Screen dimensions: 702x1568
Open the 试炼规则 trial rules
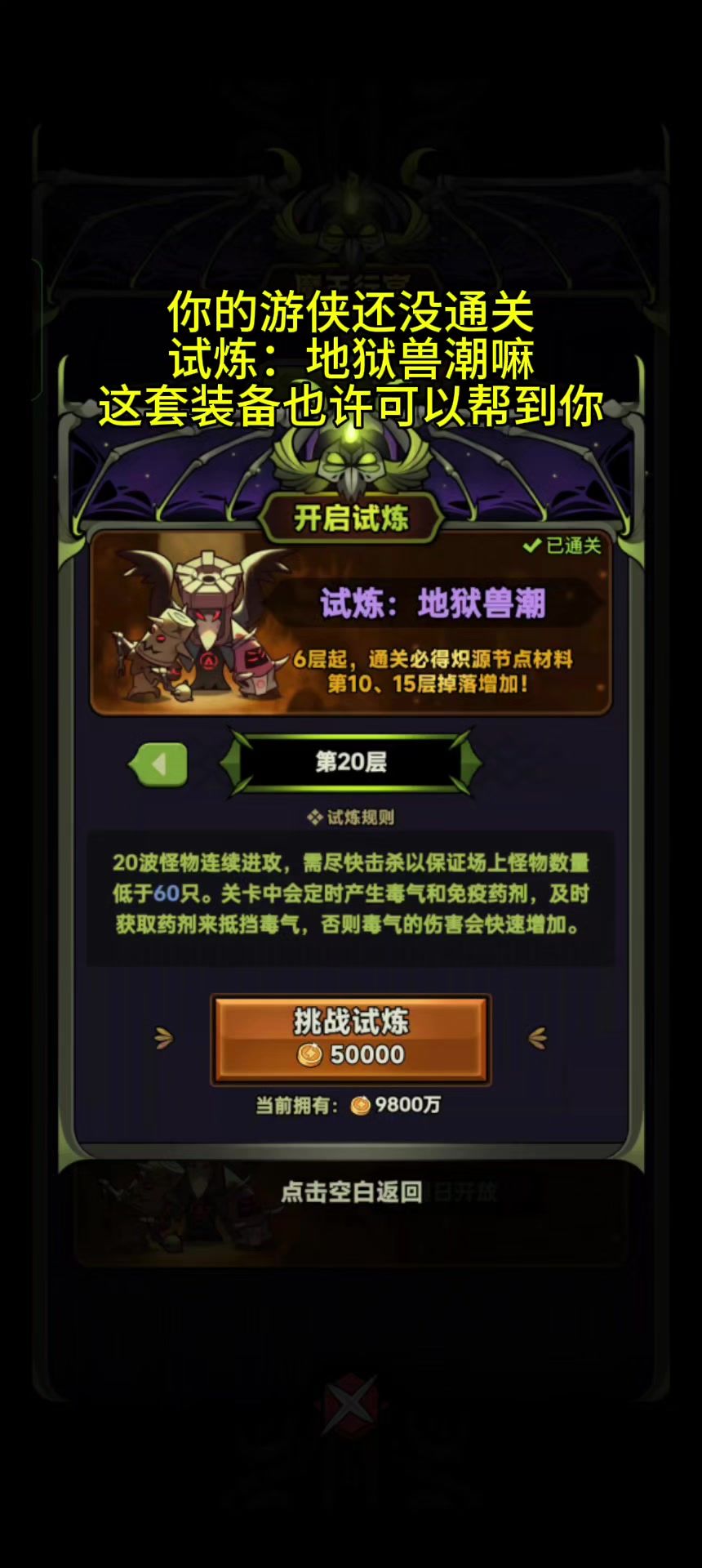[351, 817]
